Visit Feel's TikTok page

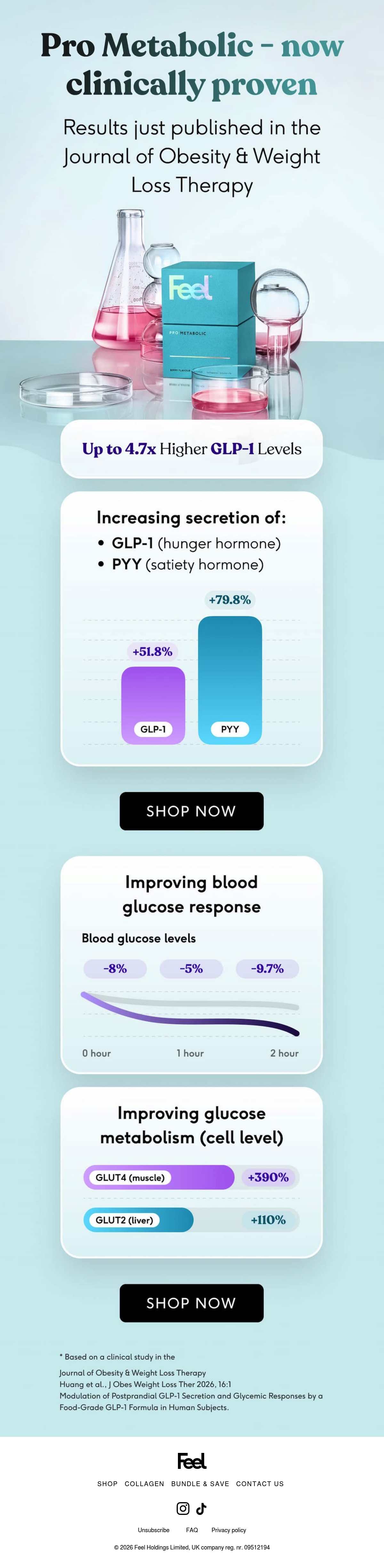tap(201, 1508)
